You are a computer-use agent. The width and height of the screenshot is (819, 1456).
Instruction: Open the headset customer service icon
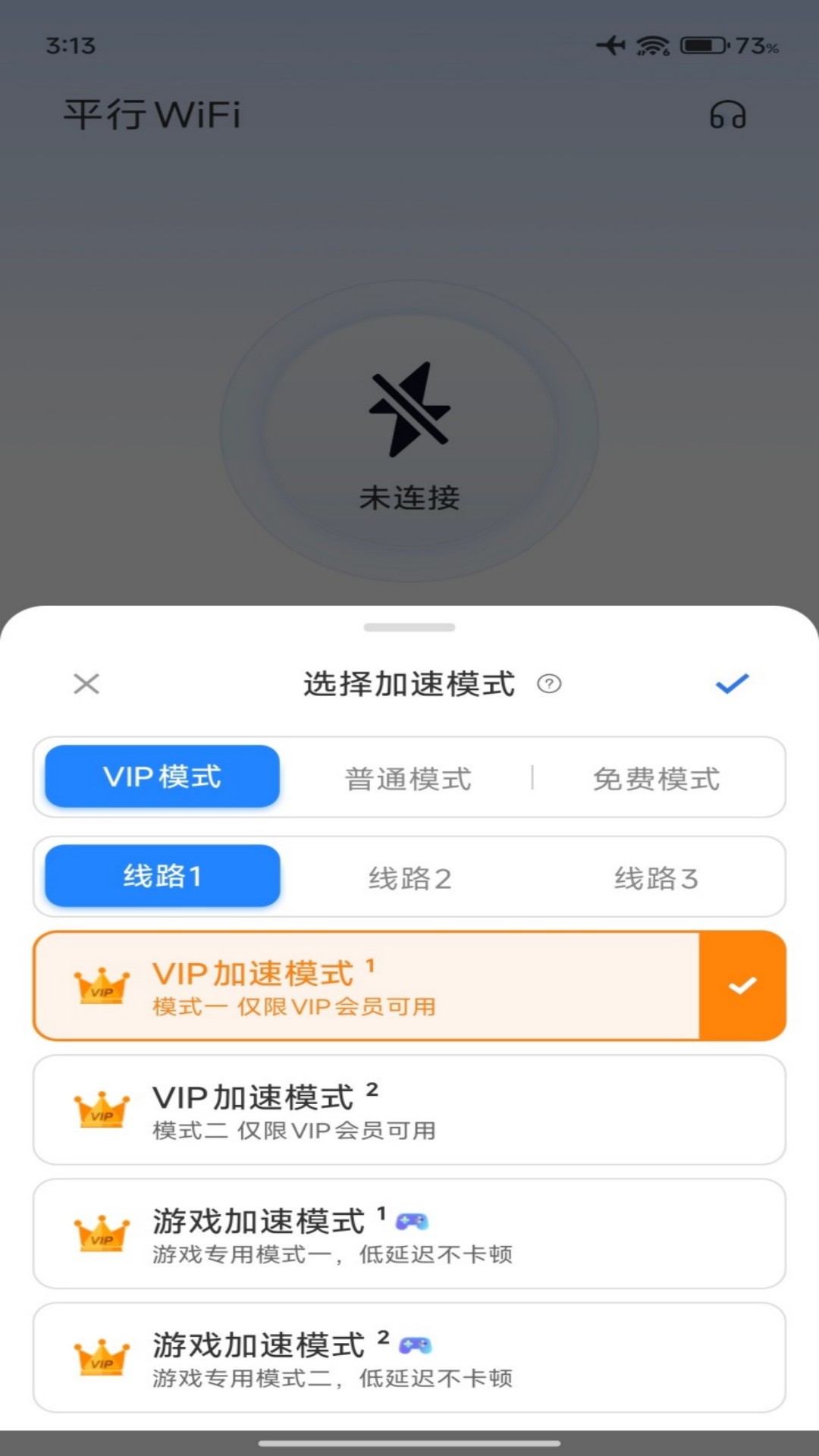pos(729,115)
